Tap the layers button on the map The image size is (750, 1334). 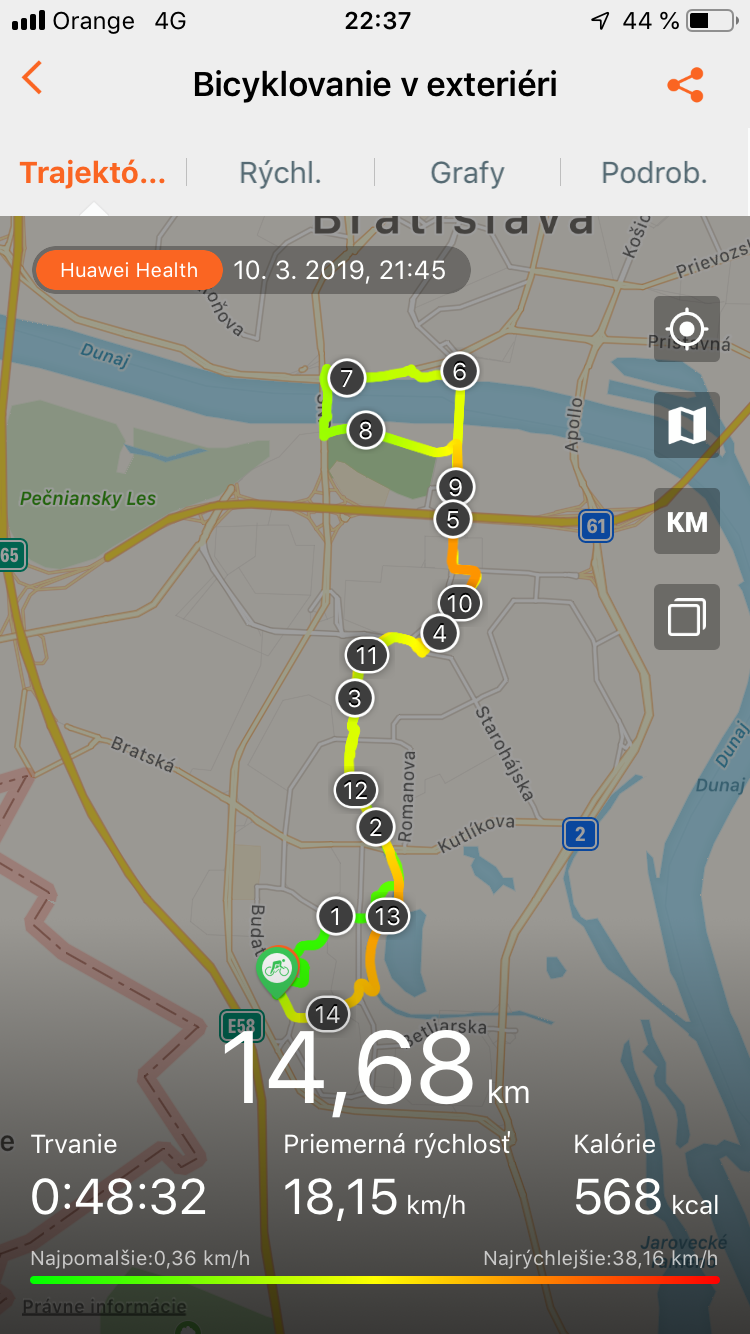(x=687, y=617)
